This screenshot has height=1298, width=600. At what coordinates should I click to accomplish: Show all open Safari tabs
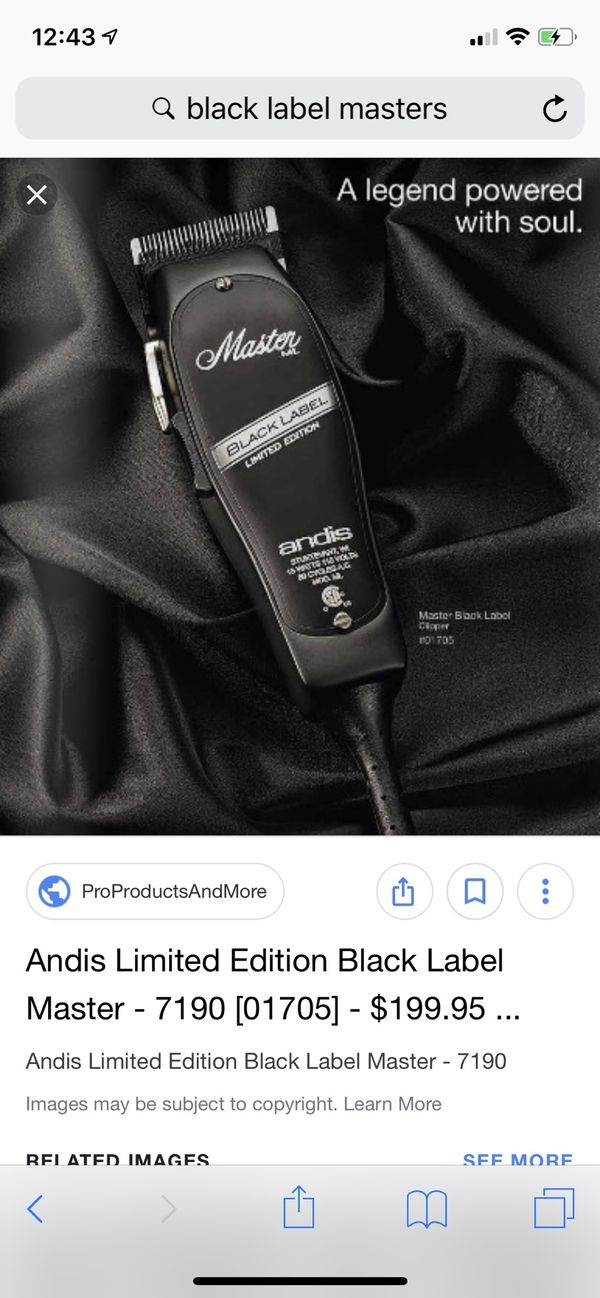click(x=554, y=1208)
